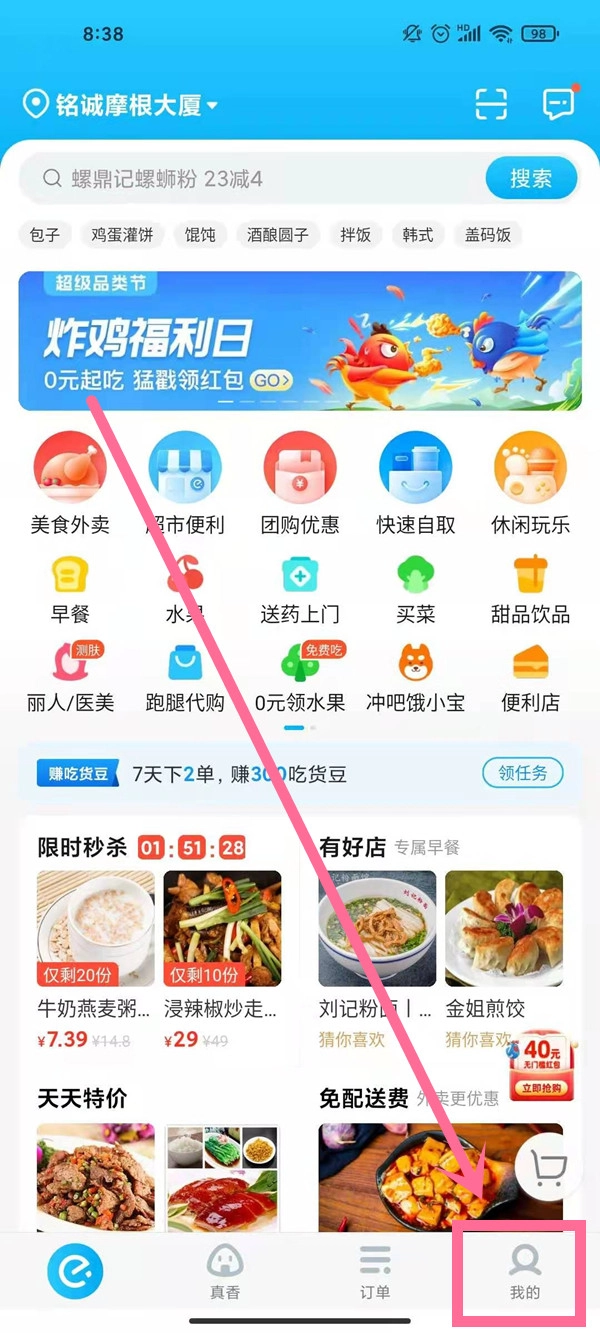Open the 炸鸡福利日 banner
Viewport: 600px width, 1333px height.
(x=299, y=340)
